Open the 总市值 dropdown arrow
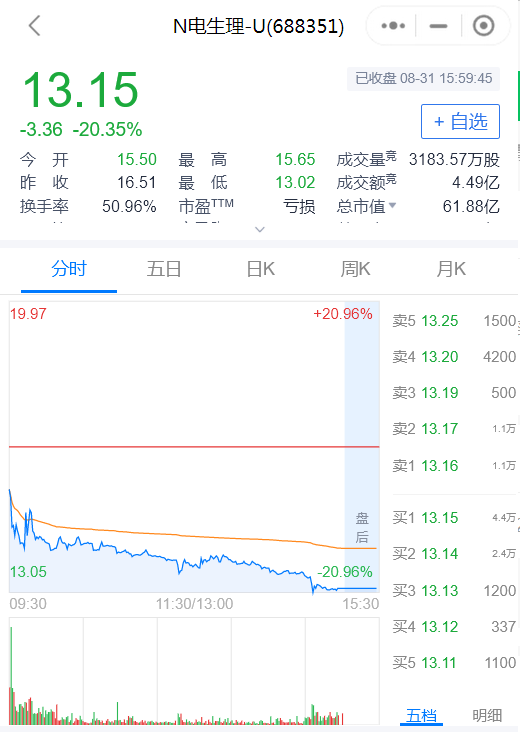Image resolution: width=520 pixels, height=732 pixels. 392,205
